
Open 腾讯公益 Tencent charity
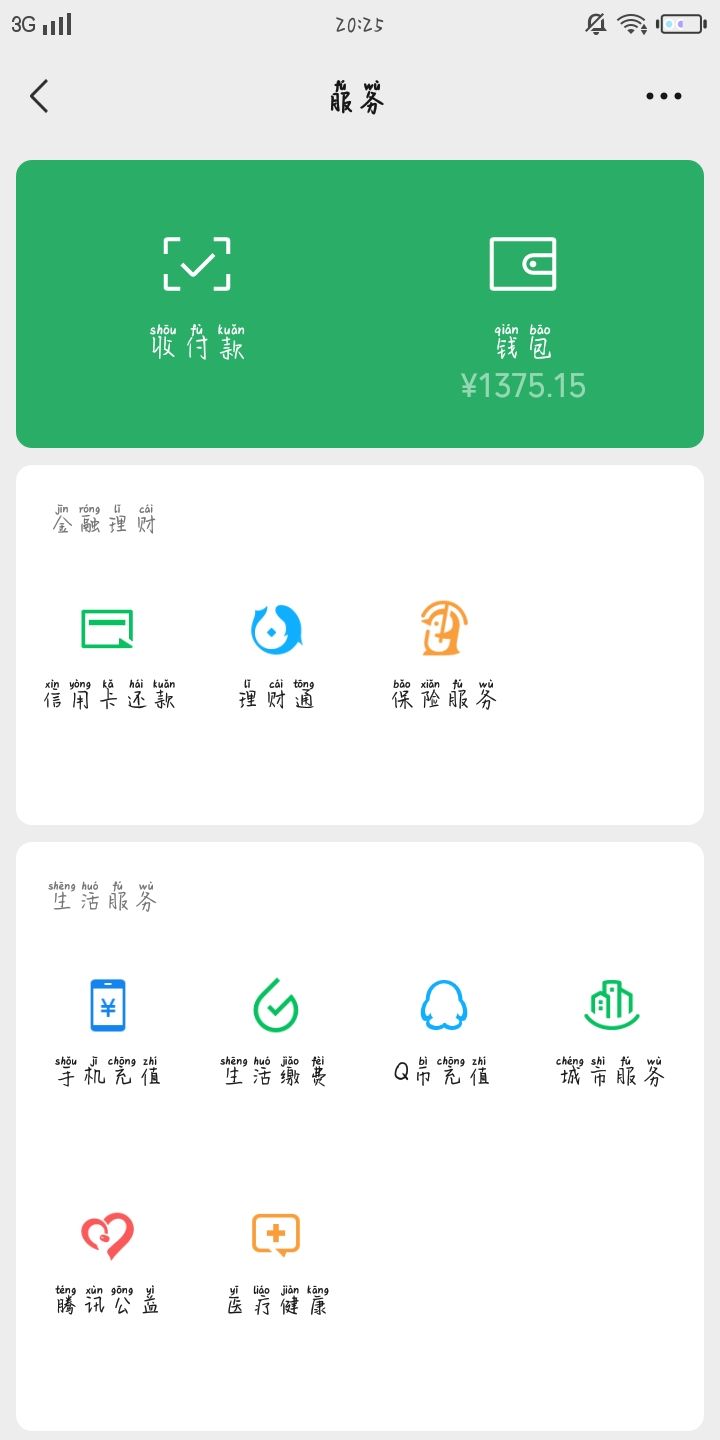pyautogui.click(x=108, y=1260)
